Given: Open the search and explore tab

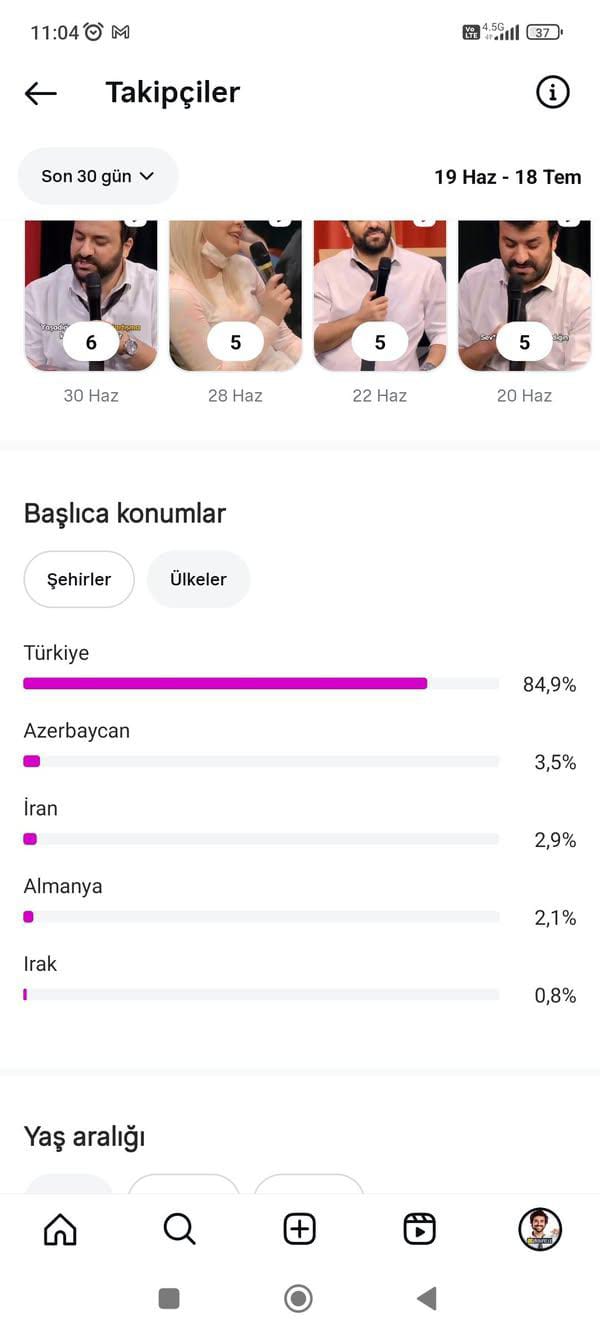Looking at the screenshot, I should (x=180, y=1229).
